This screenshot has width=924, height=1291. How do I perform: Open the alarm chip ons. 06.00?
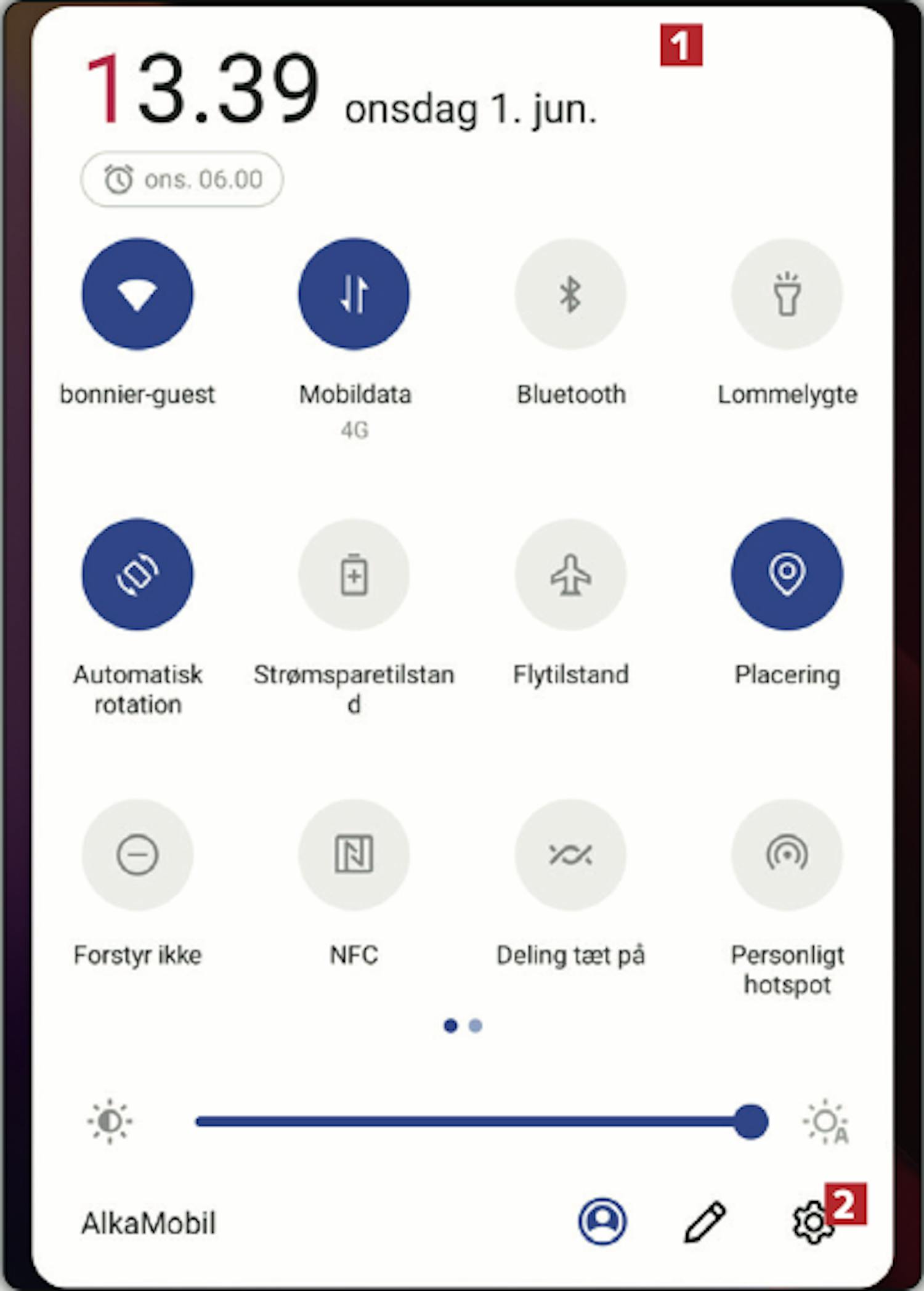182,179
